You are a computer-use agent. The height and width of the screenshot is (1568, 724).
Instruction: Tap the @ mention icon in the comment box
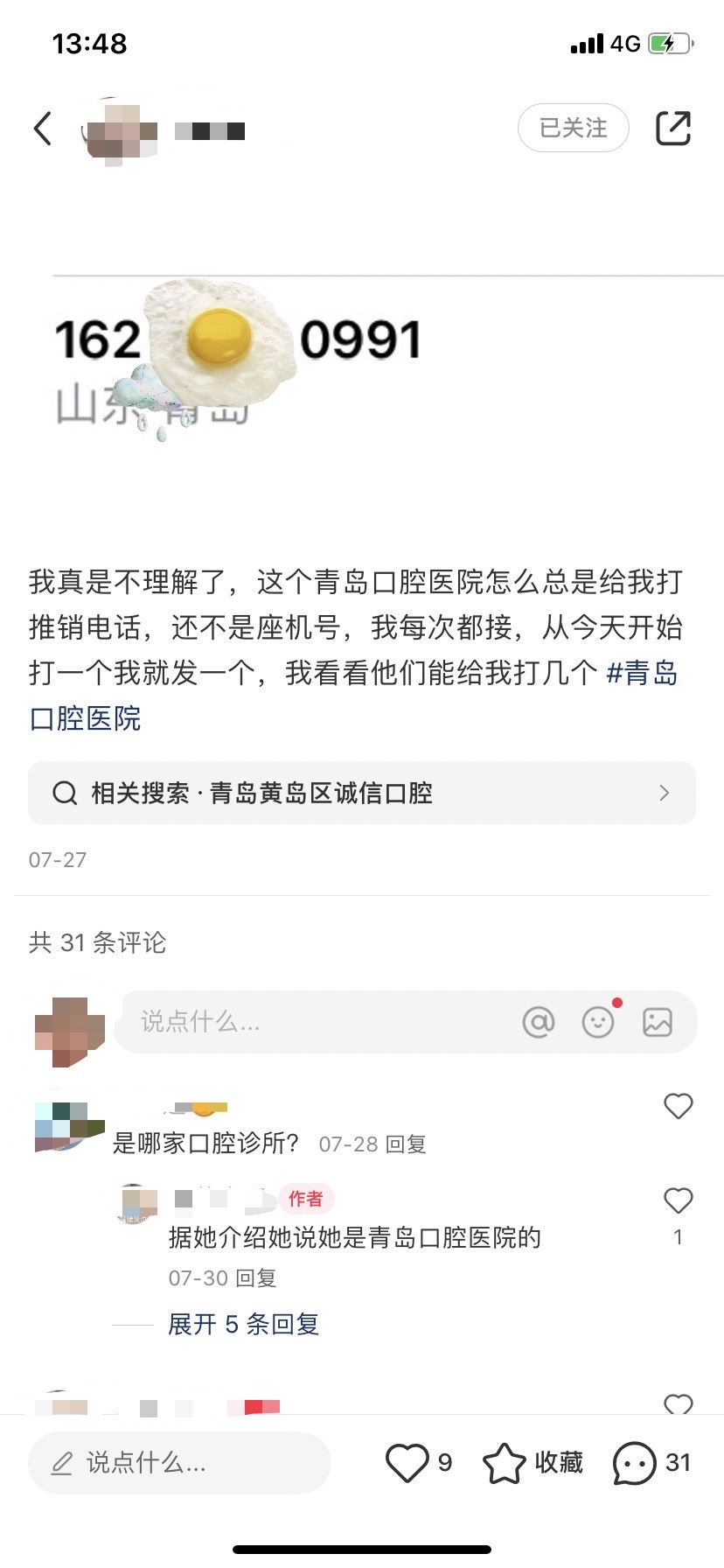pos(539,1021)
